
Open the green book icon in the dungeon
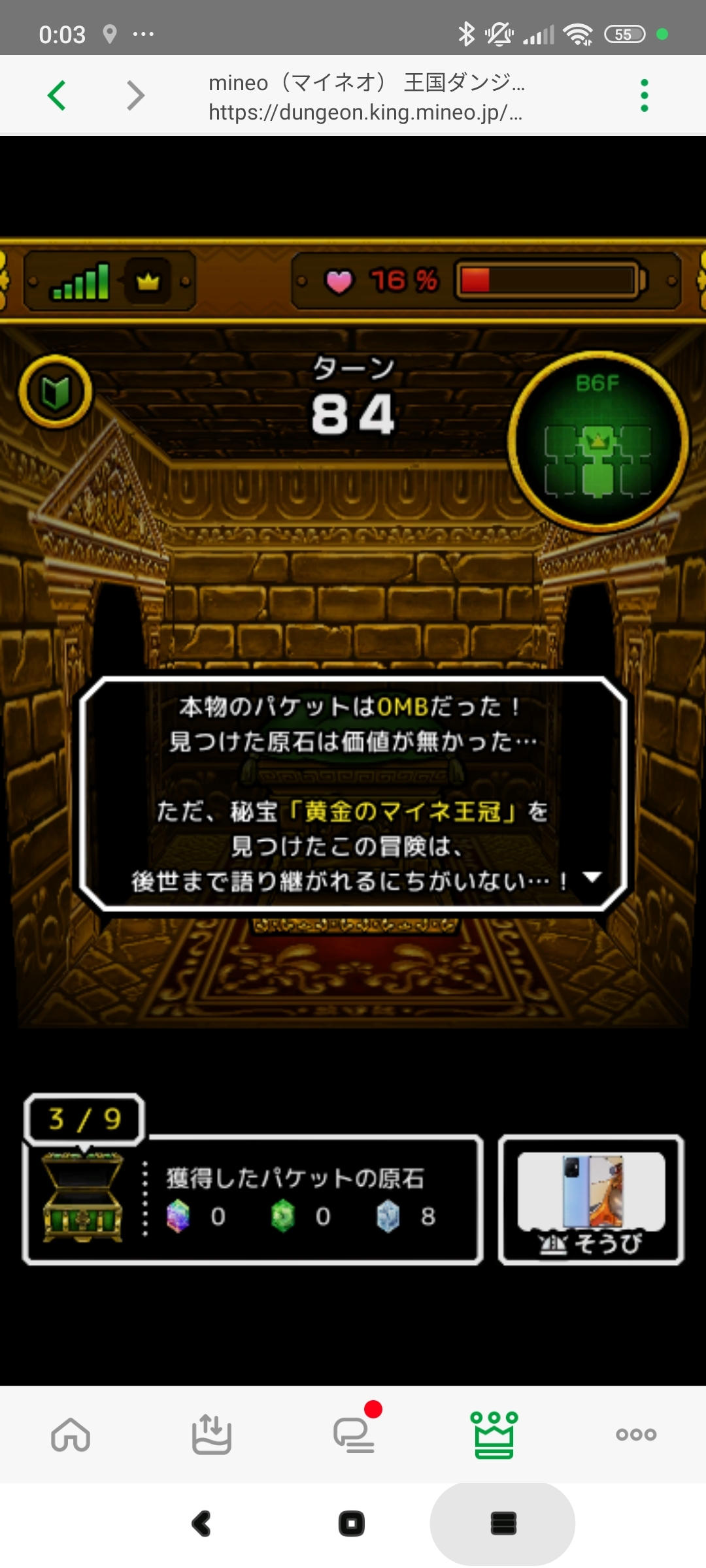tap(56, 391)
